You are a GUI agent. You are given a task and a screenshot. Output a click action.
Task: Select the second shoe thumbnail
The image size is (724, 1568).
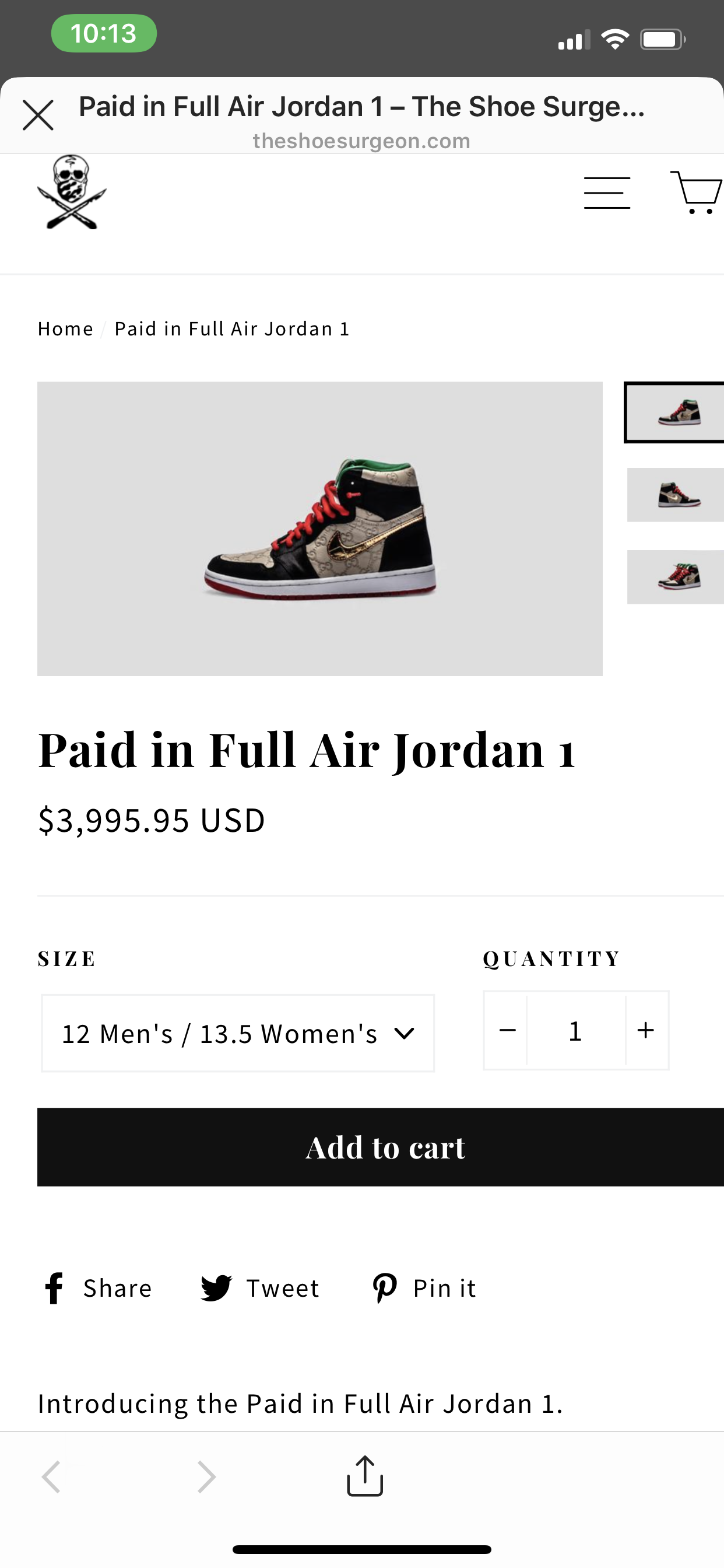[676, 494]
